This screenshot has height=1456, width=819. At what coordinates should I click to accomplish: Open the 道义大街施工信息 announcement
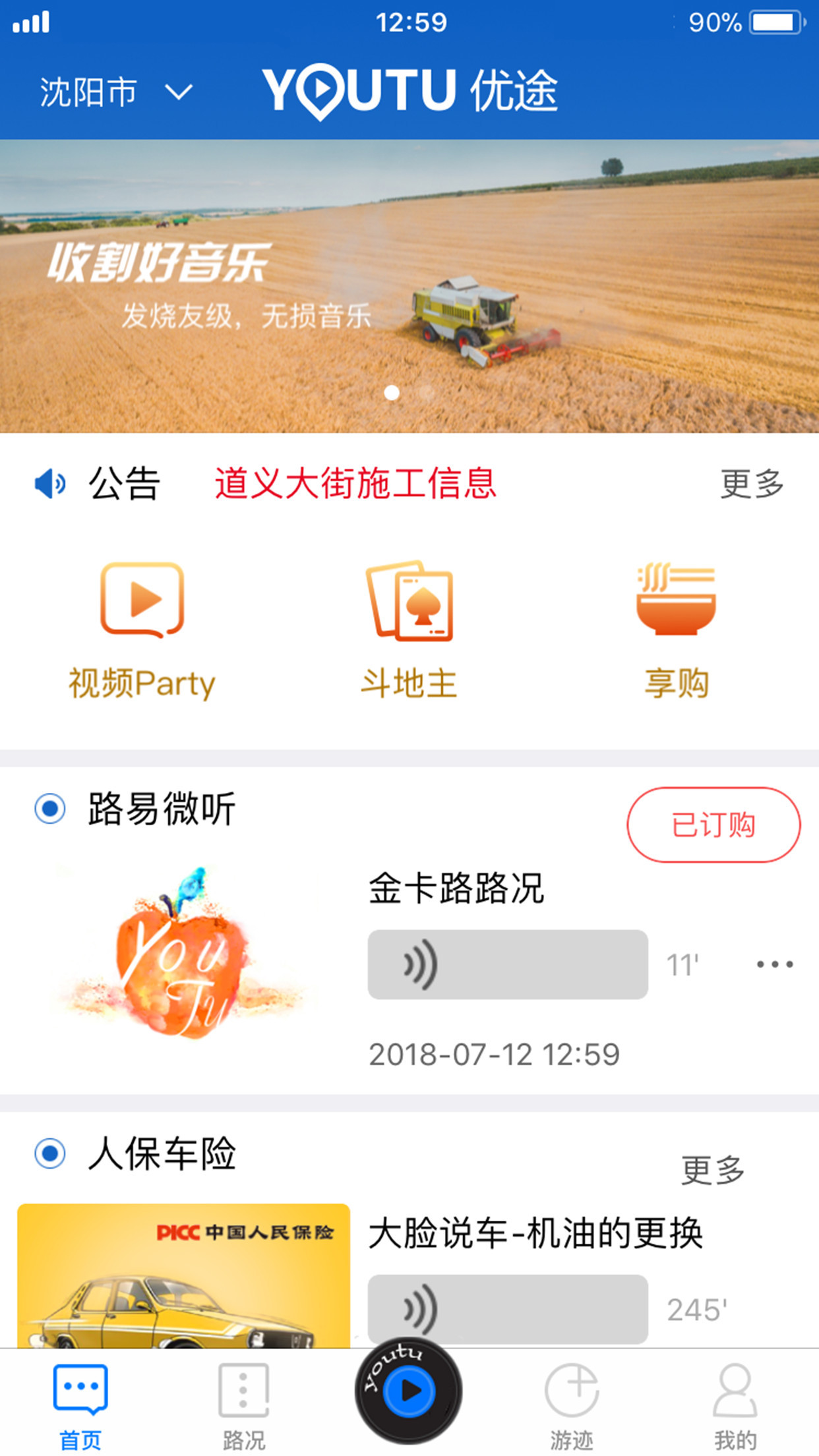click(x=356, y=483)
